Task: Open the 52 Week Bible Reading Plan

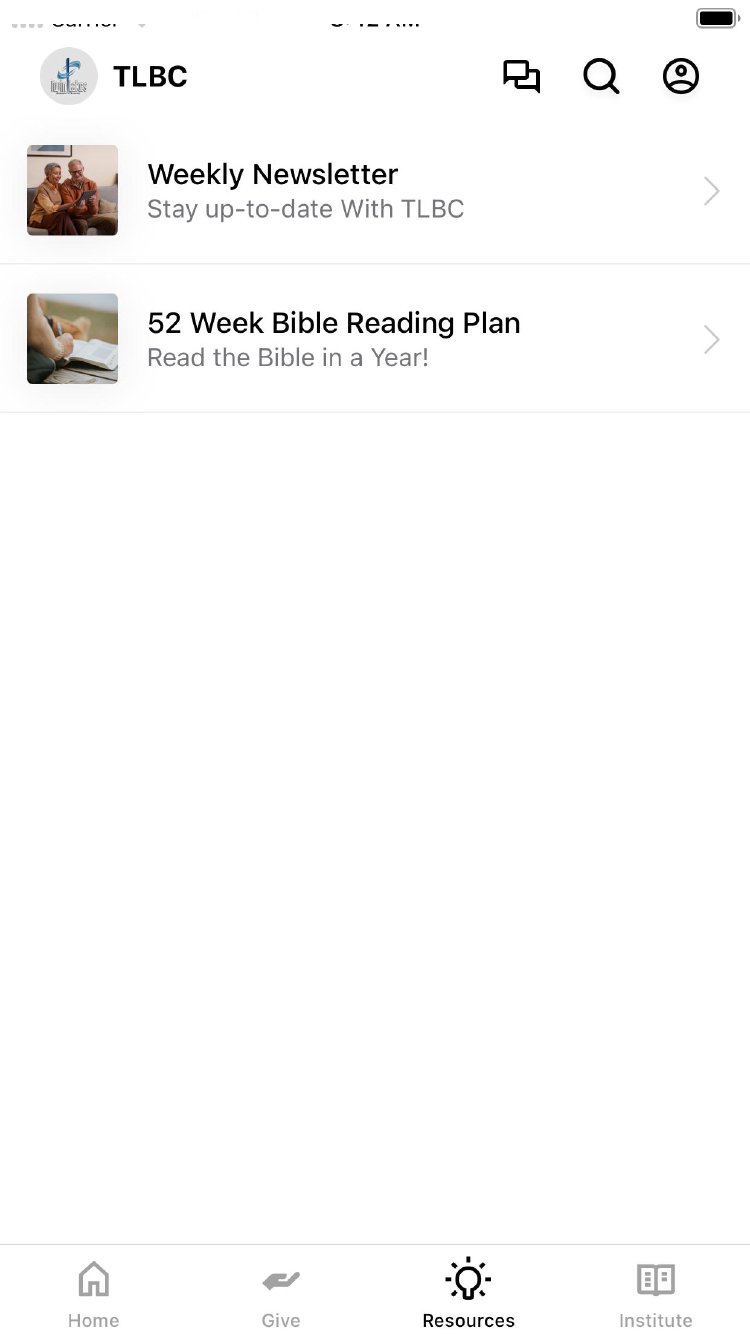Action: pos(374,339)
